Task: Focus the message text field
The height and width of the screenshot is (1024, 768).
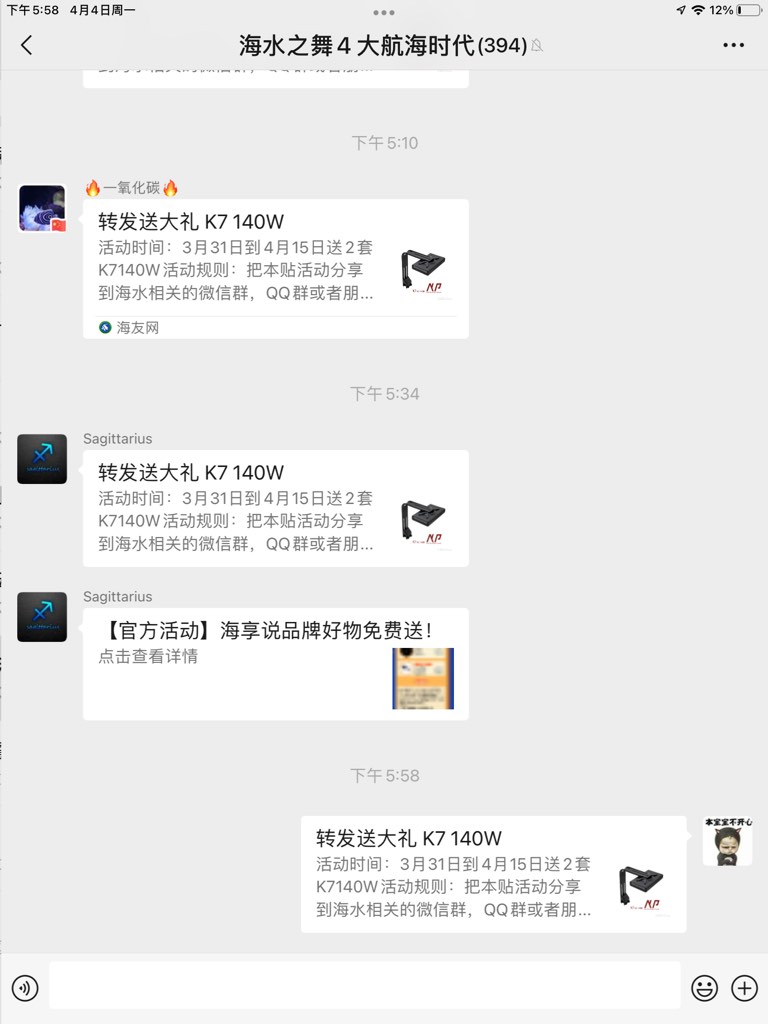Action: point(365,987)
